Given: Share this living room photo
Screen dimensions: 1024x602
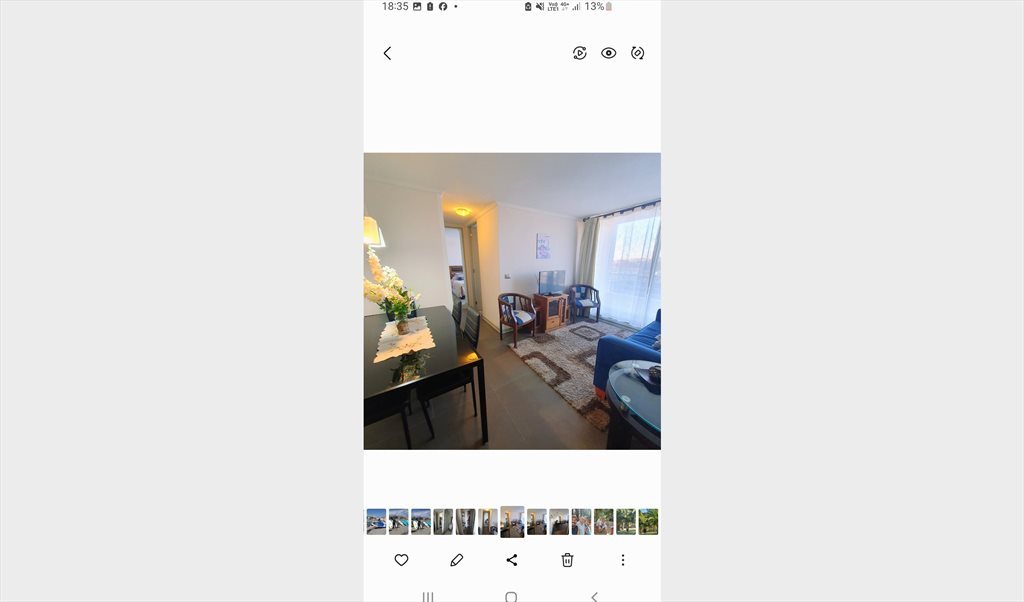Looking at the screenshot, I should [512, 560].
